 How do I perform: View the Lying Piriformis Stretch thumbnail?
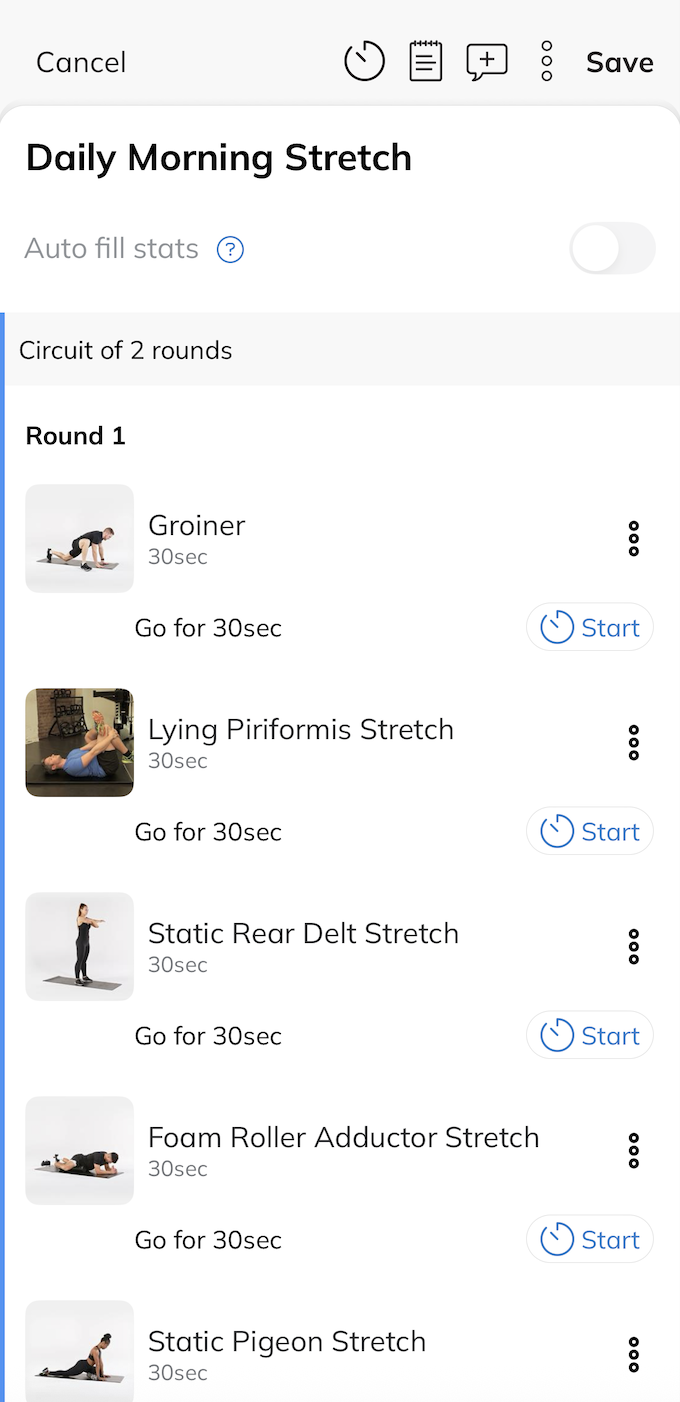point(80,743)
